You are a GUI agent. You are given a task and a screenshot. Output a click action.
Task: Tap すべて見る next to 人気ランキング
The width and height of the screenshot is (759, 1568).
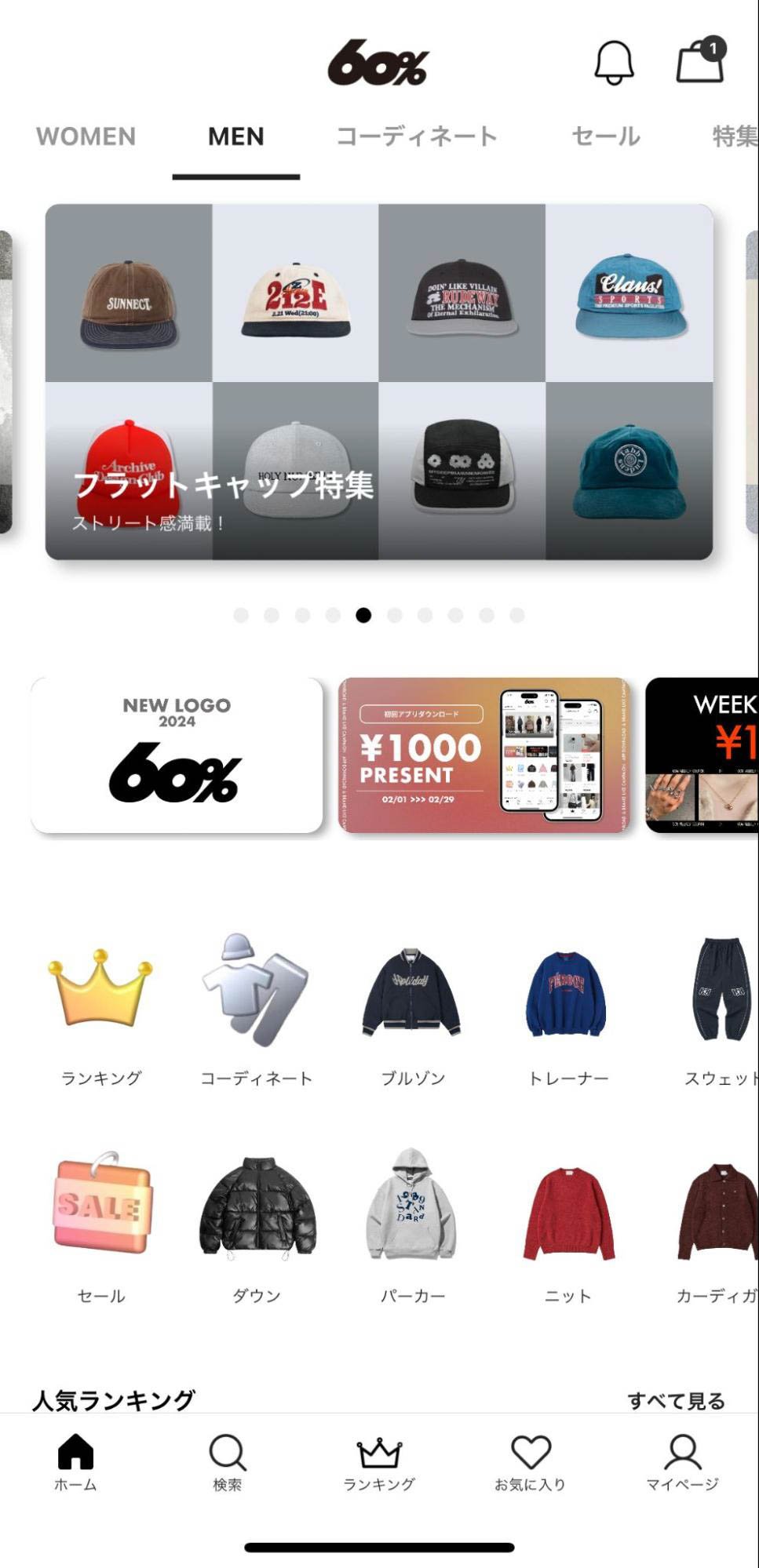pos(676,1400)
